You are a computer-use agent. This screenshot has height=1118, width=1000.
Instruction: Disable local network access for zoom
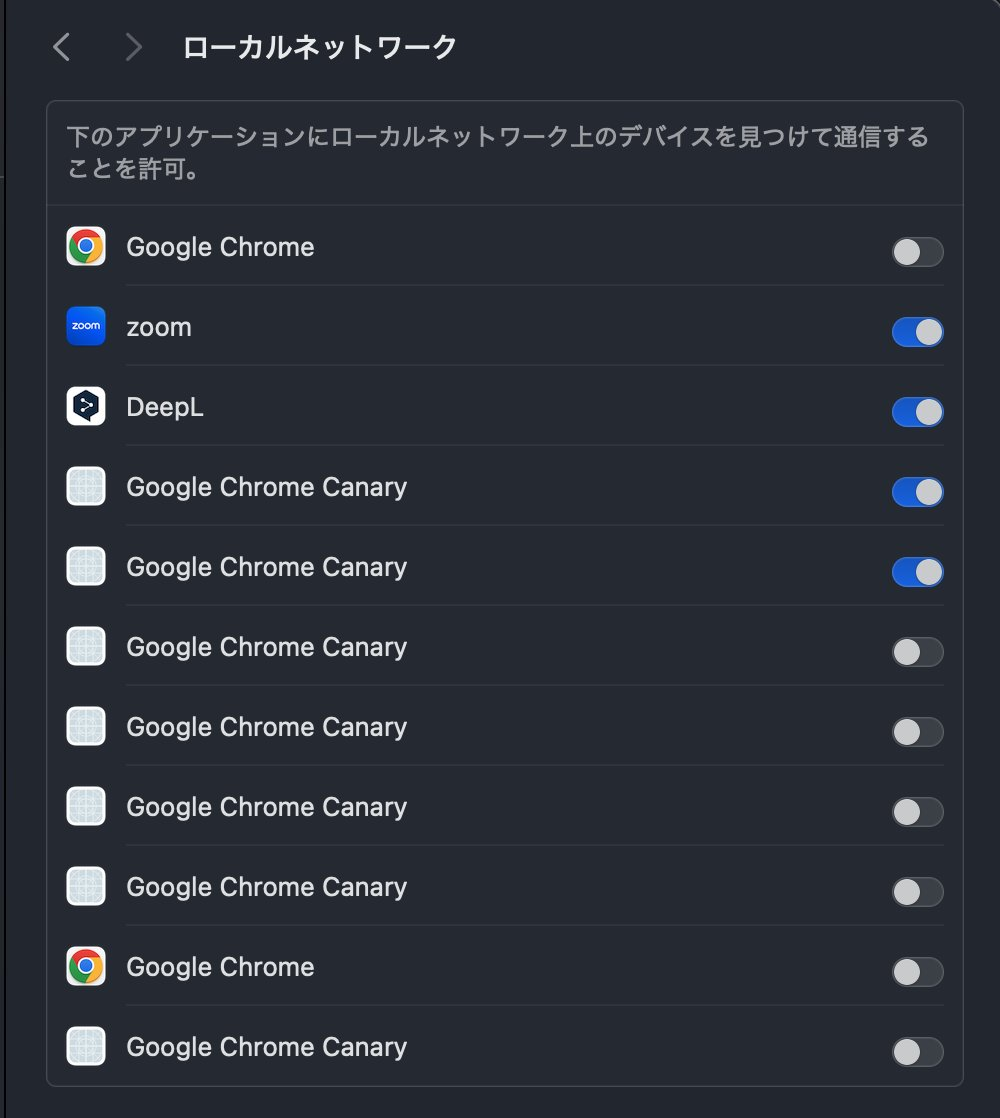point(917,332)
